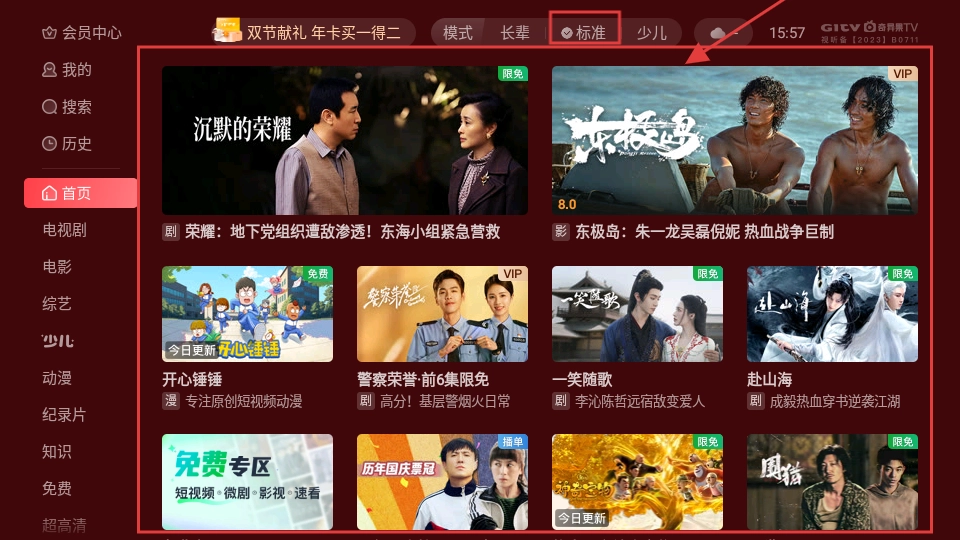Open 搜索 search
Viewport: 960px width, 540px height.
(67, 107)
